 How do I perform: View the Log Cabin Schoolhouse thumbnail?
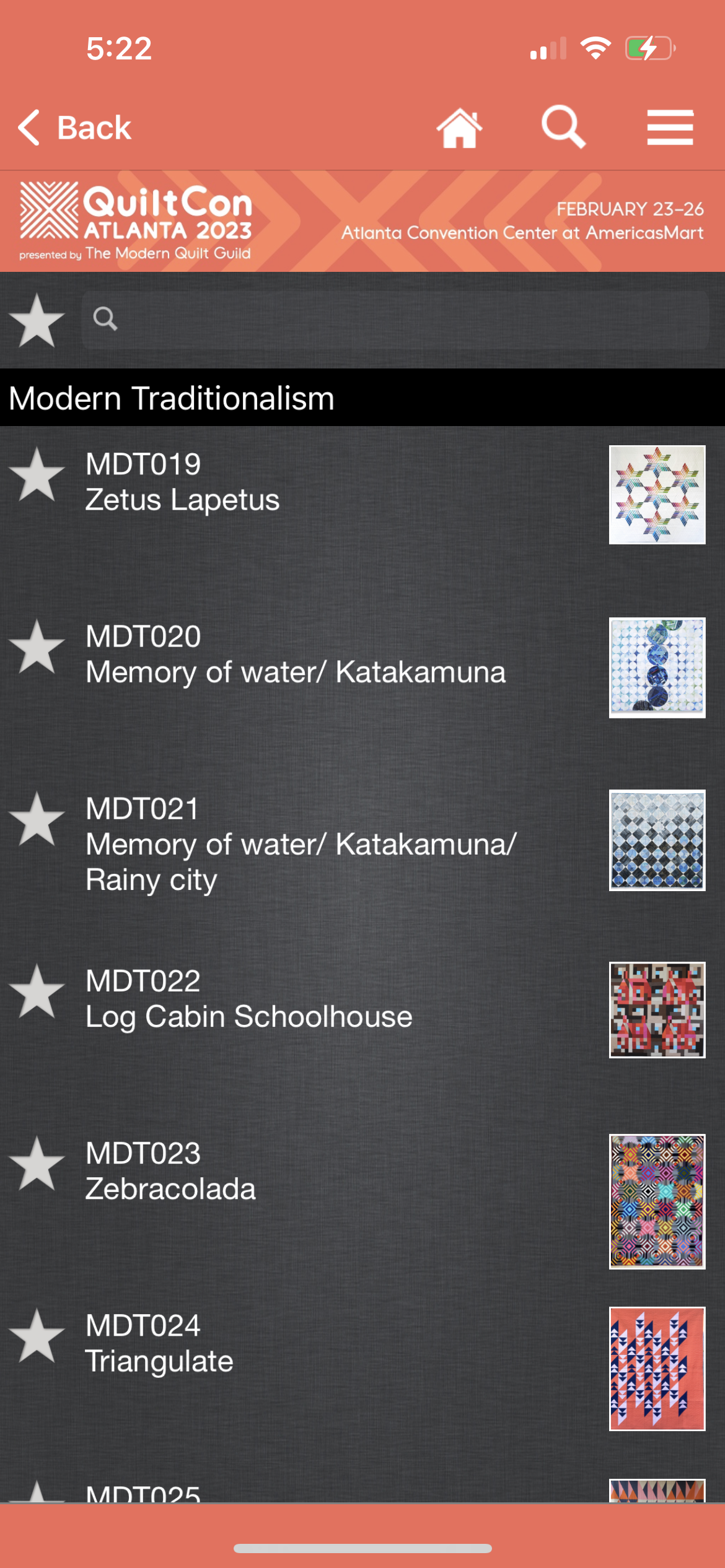(x=657, y=1010)
